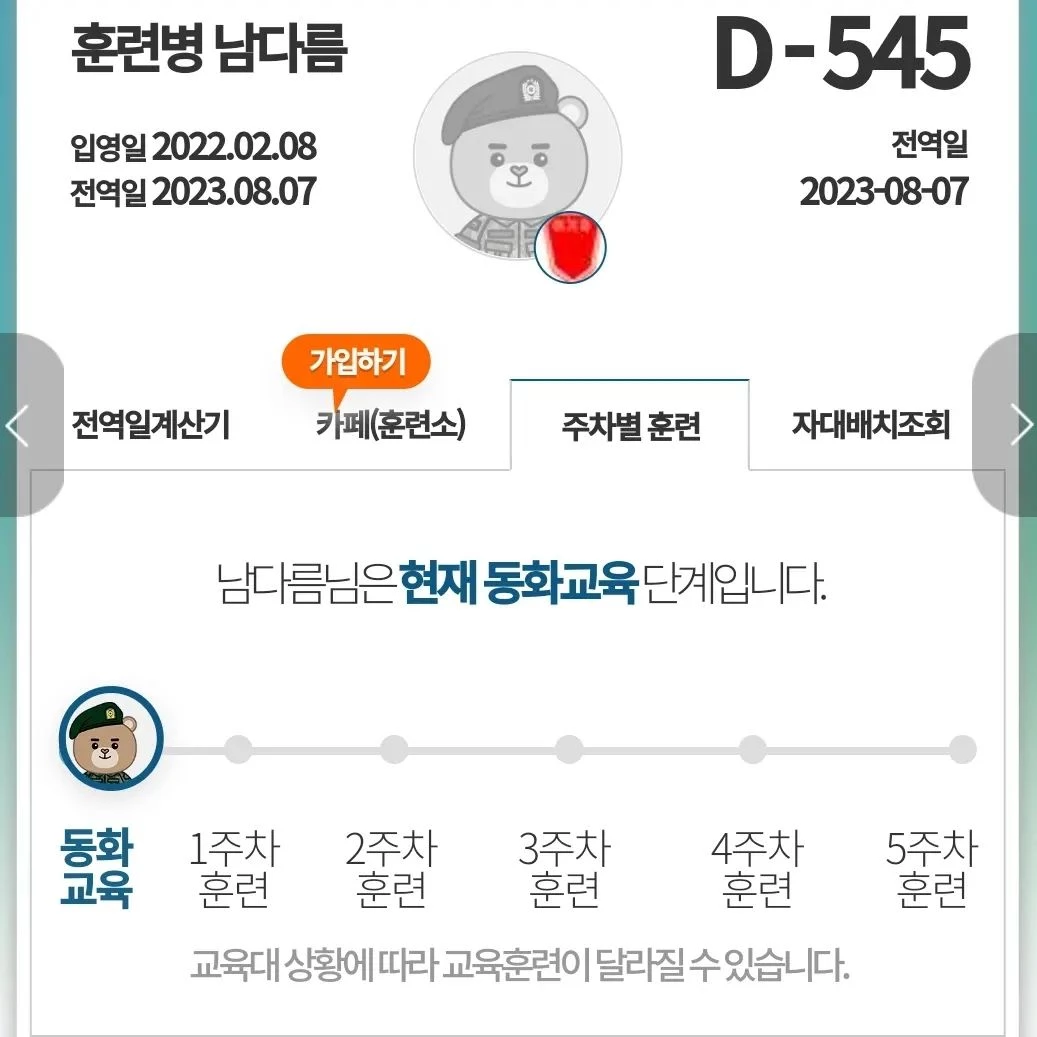Screen dimensions: 1037x1037
Task: Select the 주차별 훈련 tab
Action: (x=630, y=427)
